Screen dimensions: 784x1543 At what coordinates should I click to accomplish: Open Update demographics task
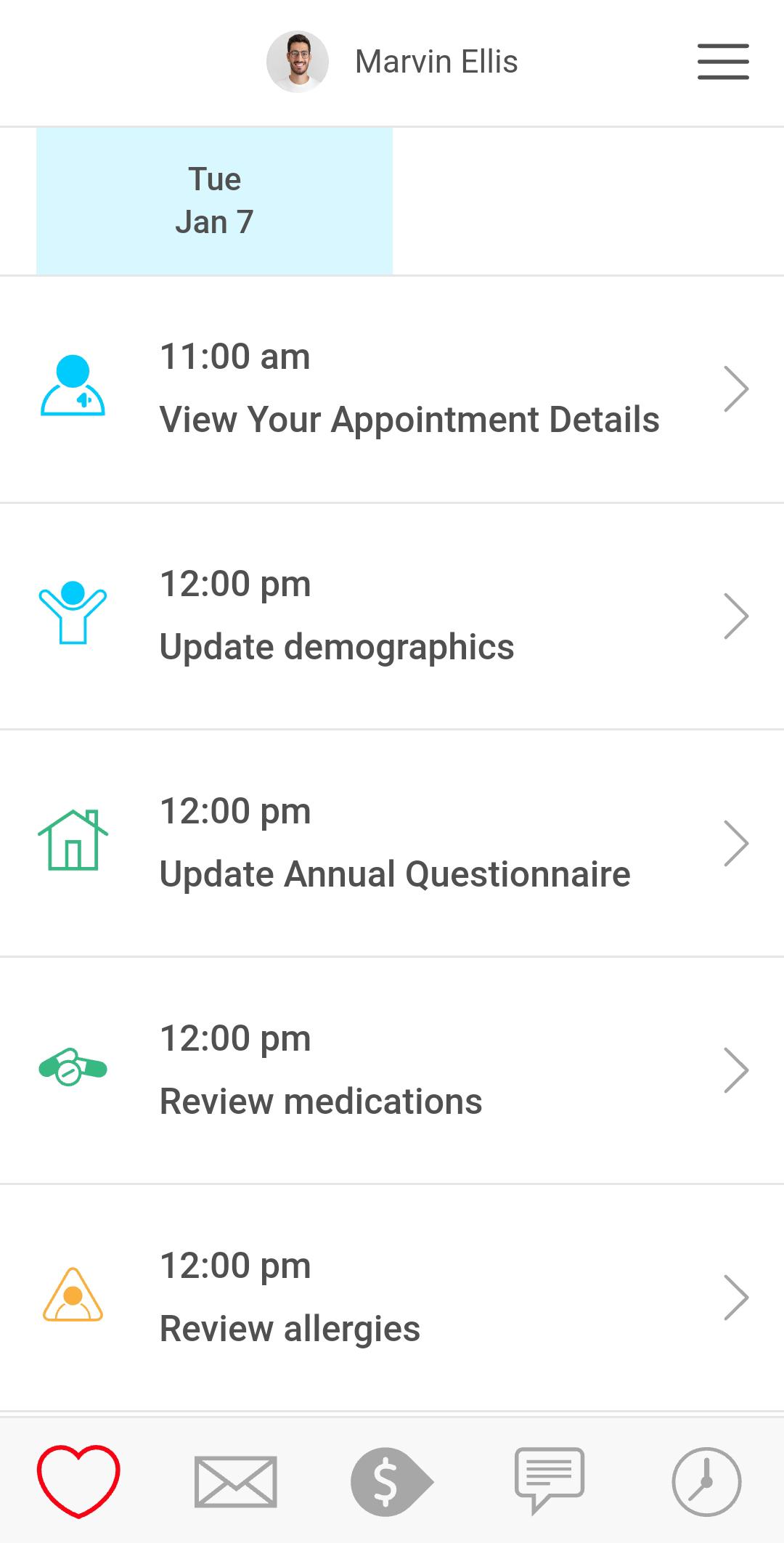(x=392, y=616)
